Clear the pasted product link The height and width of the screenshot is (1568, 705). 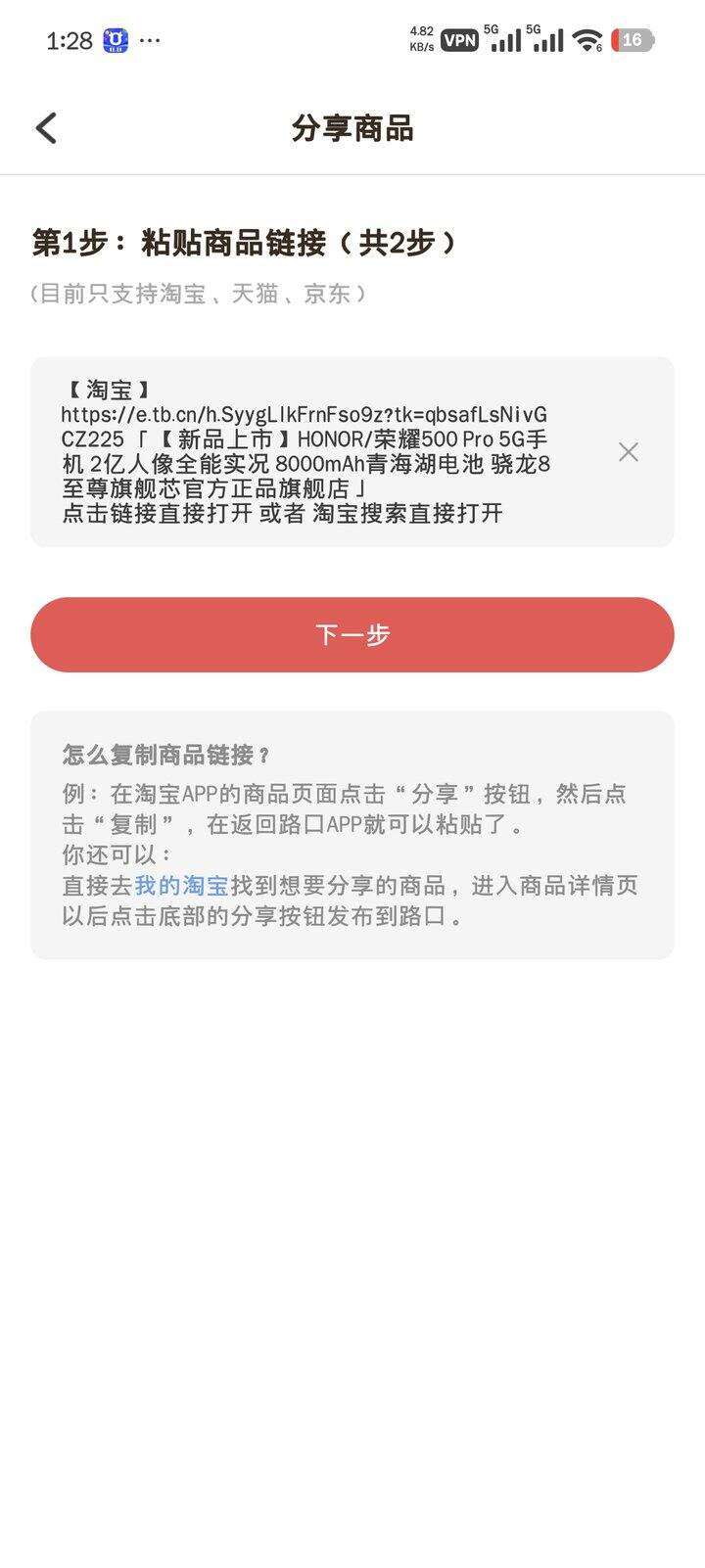(628, 451)
